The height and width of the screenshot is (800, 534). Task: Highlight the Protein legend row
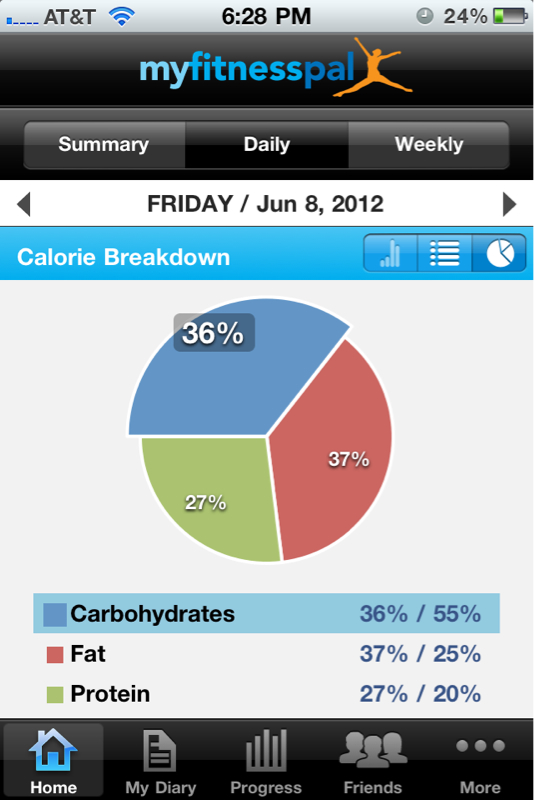[x=266, y=694]
